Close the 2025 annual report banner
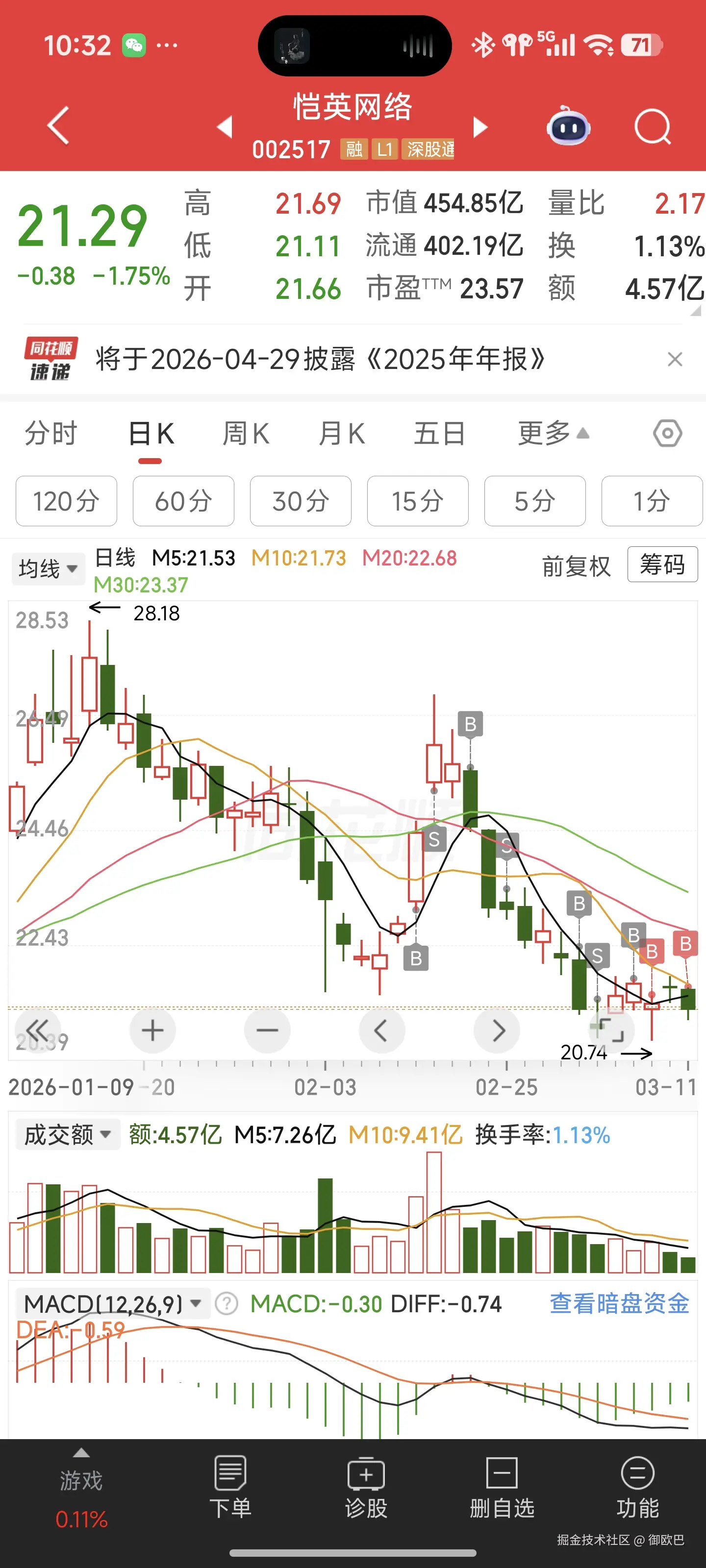Image resolution: width=706 pixels, height=1568 pixels. click(x=675, y=359)
